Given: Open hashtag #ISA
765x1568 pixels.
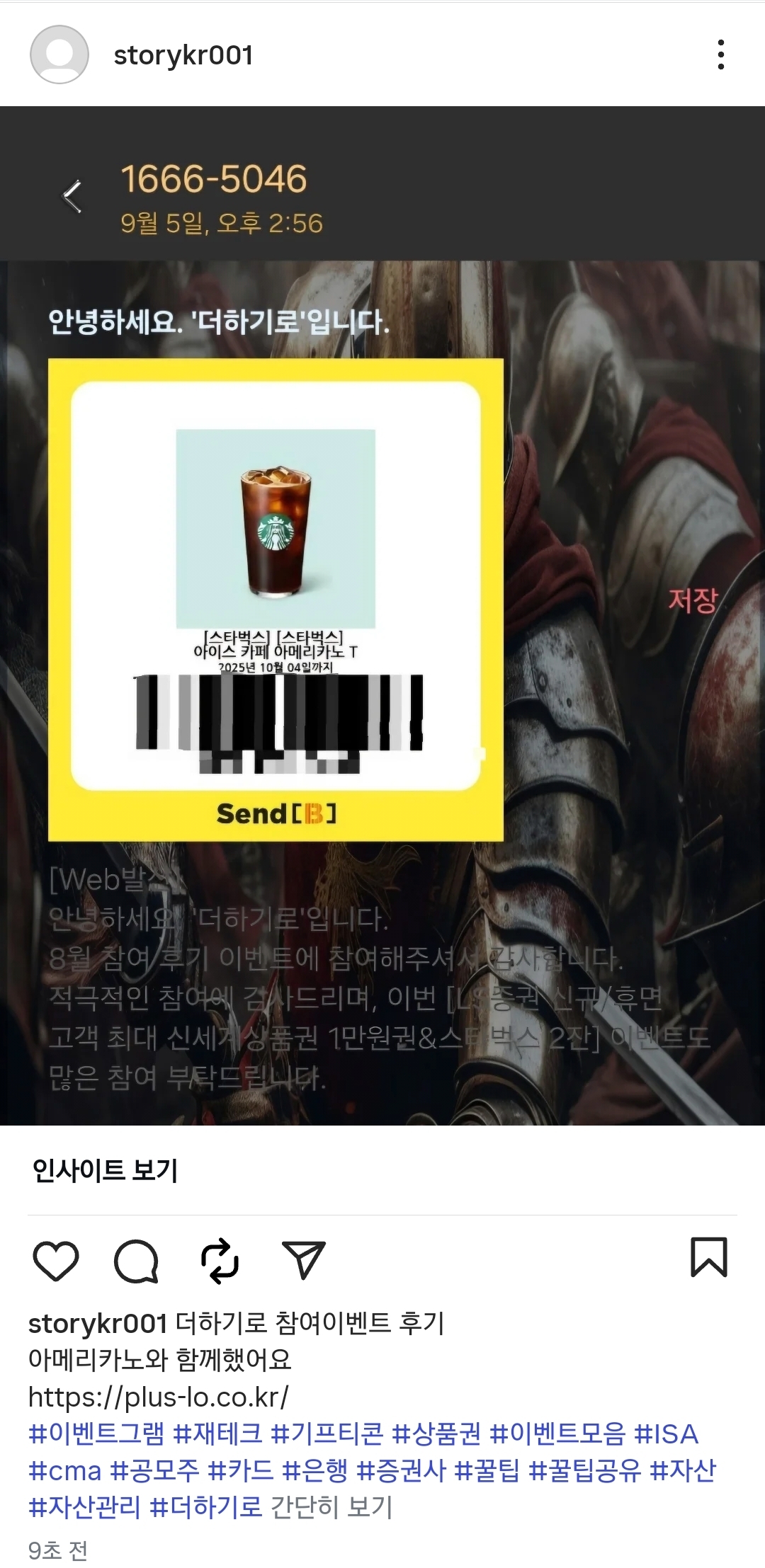Looking at the screenshot, I should click(x=666, y=1433).
